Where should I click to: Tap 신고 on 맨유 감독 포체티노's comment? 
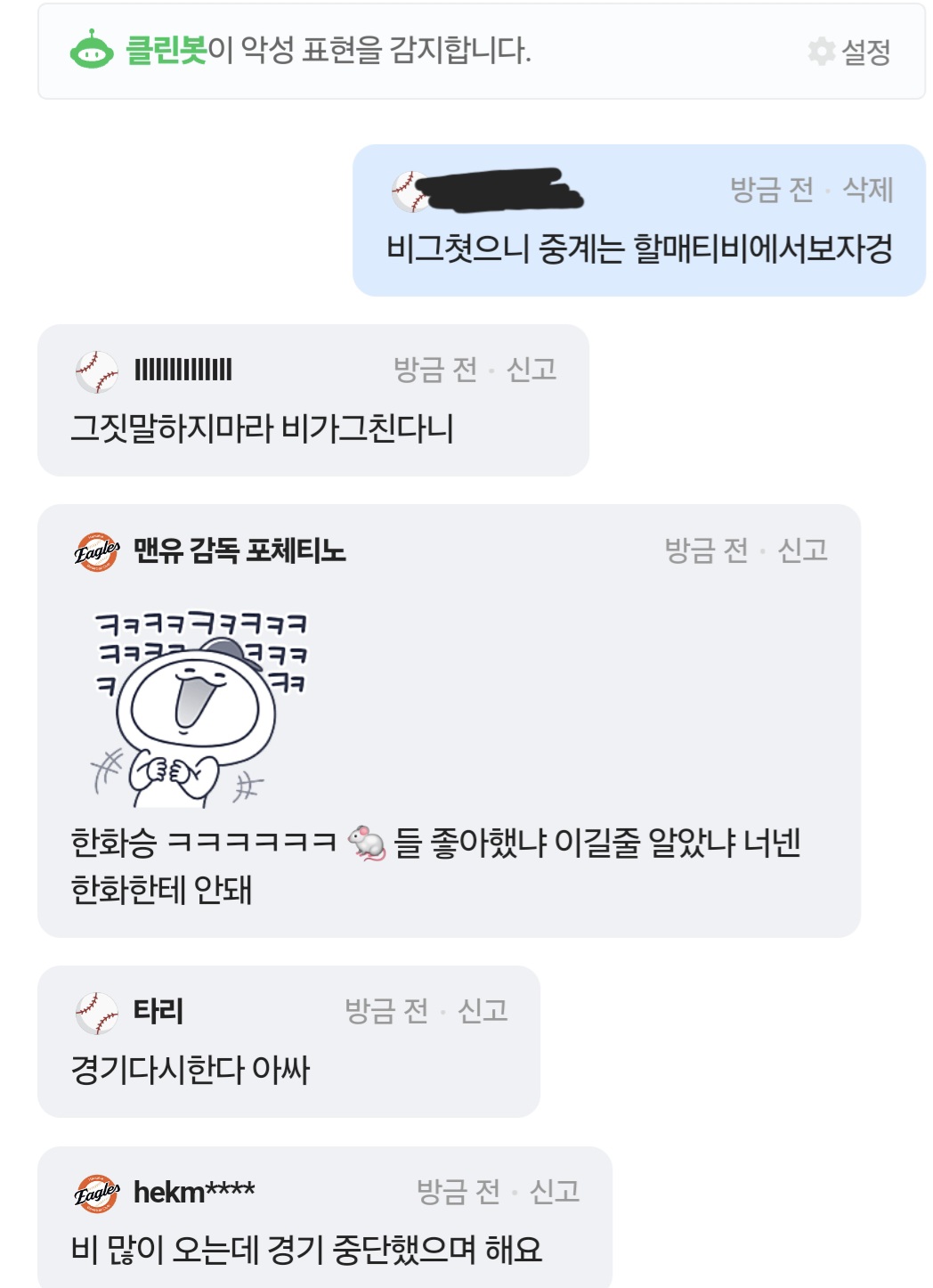(803, 550)
